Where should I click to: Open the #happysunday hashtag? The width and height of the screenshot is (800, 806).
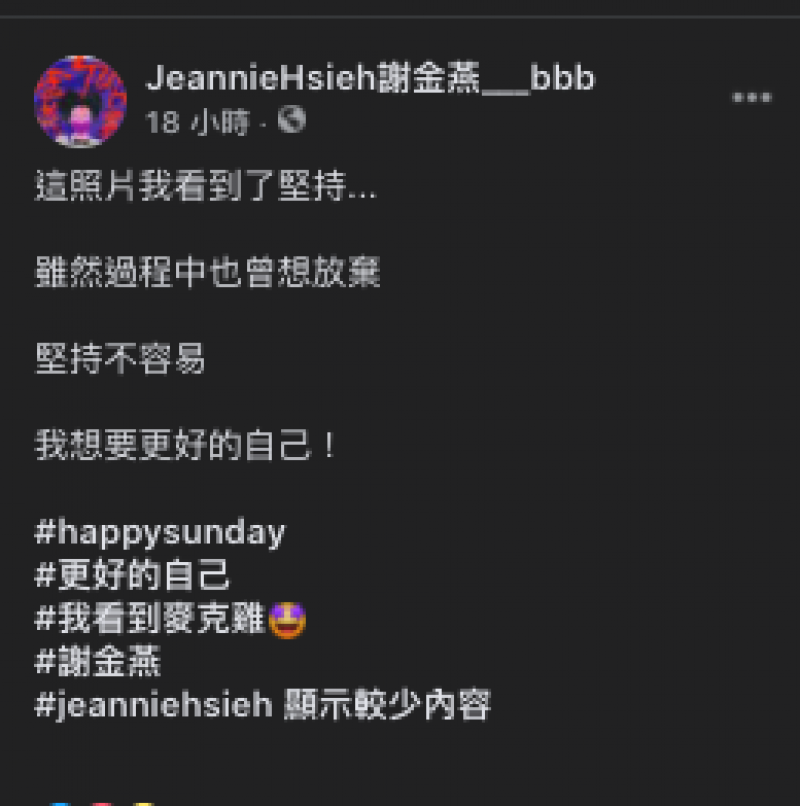click(160, 532)
